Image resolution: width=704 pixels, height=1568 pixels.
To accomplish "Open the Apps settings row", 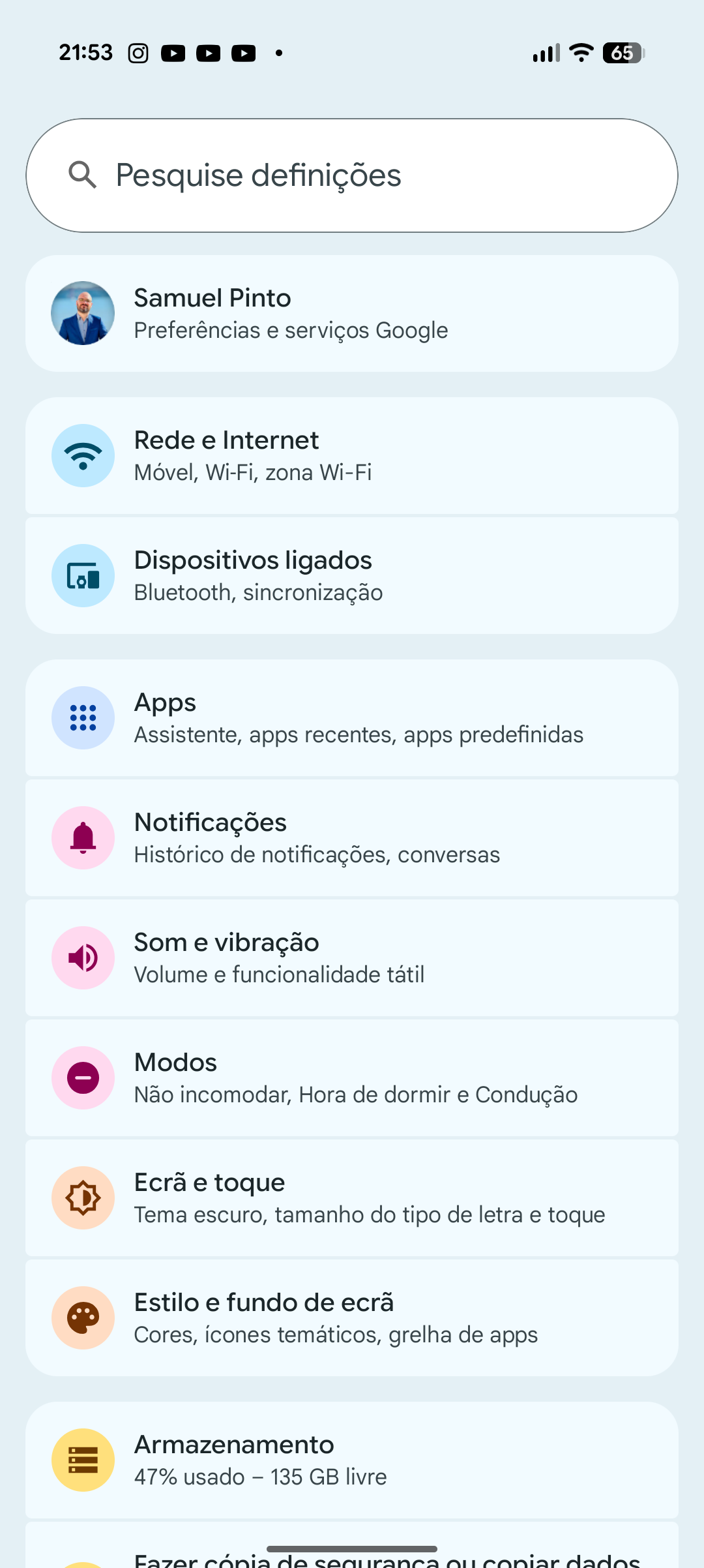I will point(352,718).
